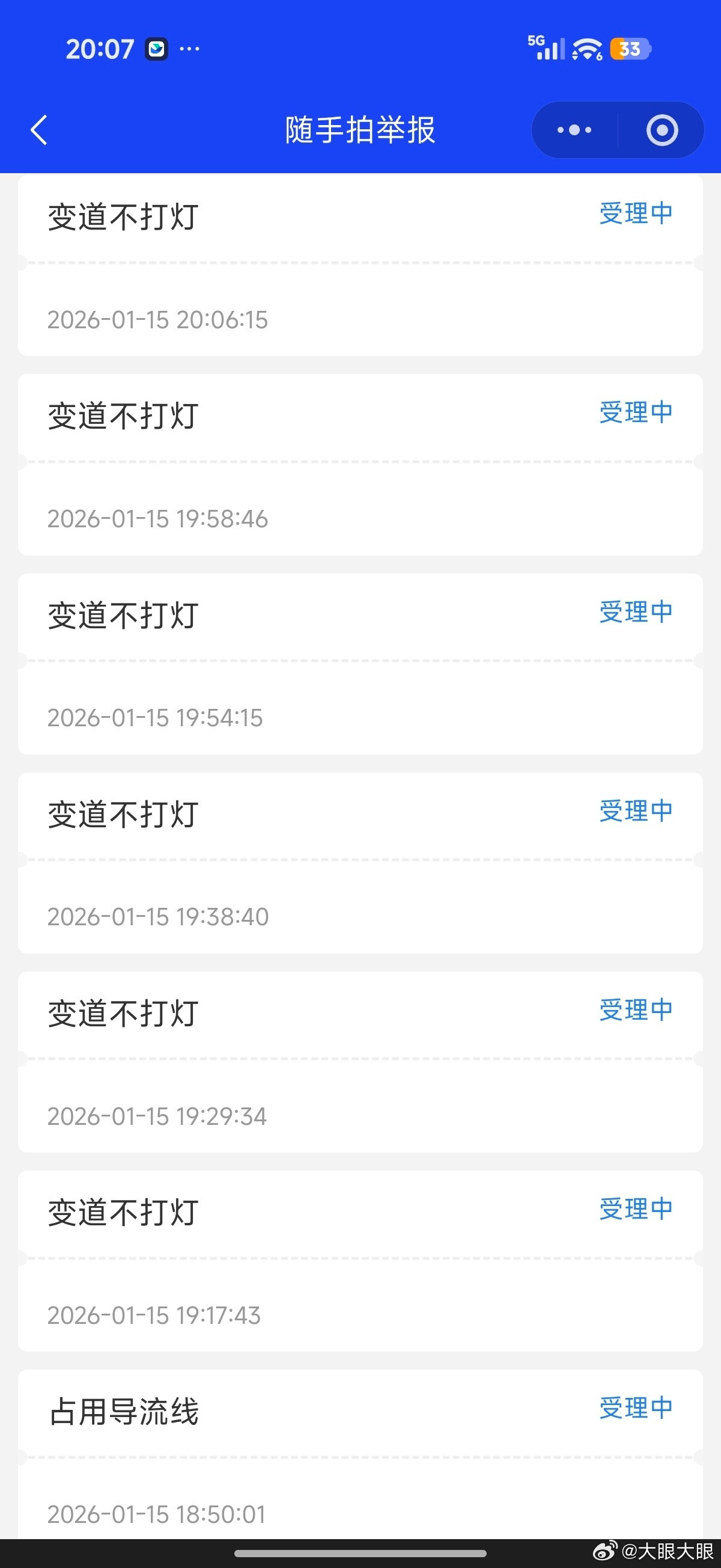This screenshot has height=1568, width=721.
Task: Select the report dated 19:58:46
Action: pos(157,519)
